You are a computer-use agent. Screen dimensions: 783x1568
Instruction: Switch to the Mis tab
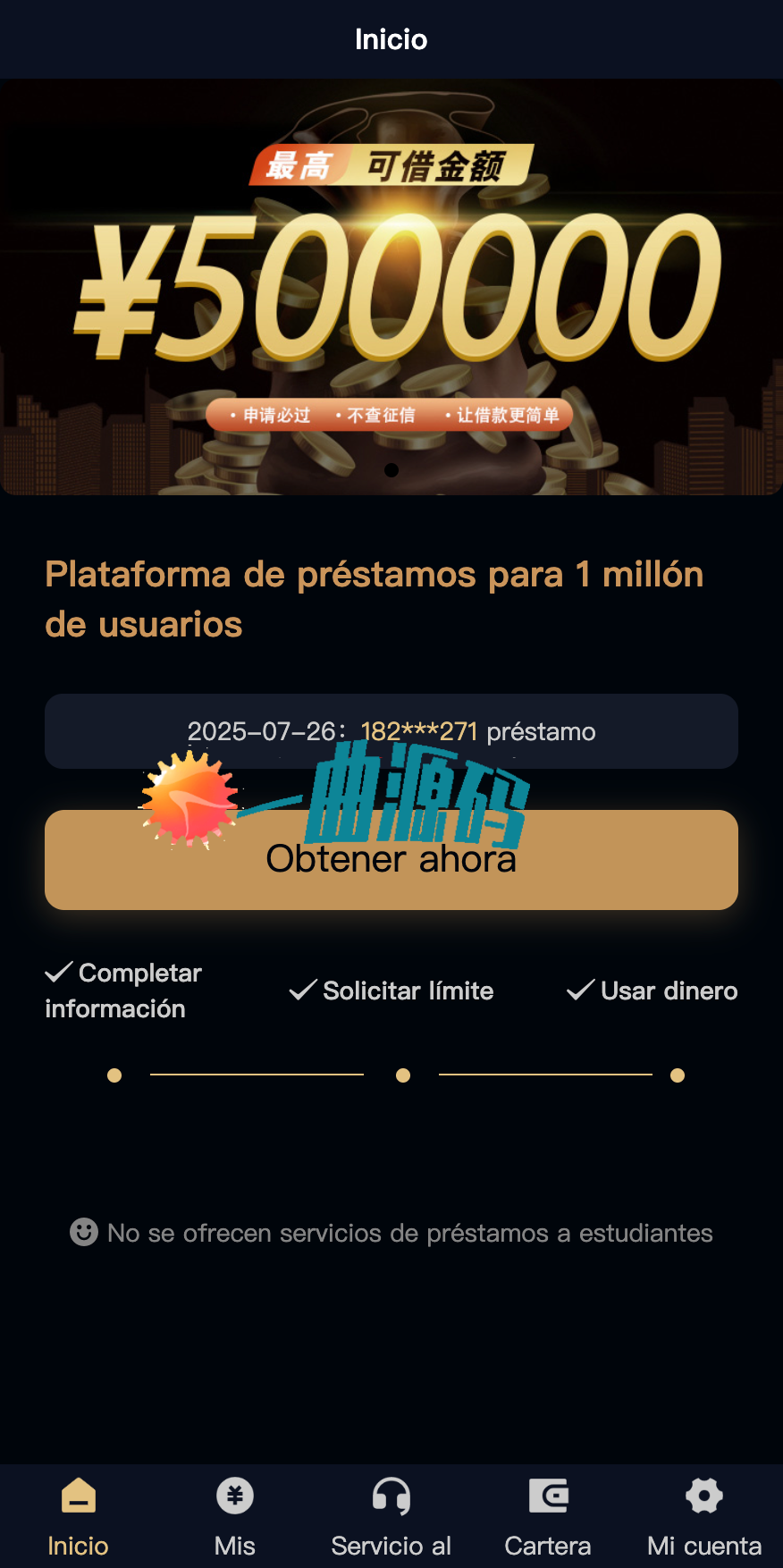[235, 1516]
